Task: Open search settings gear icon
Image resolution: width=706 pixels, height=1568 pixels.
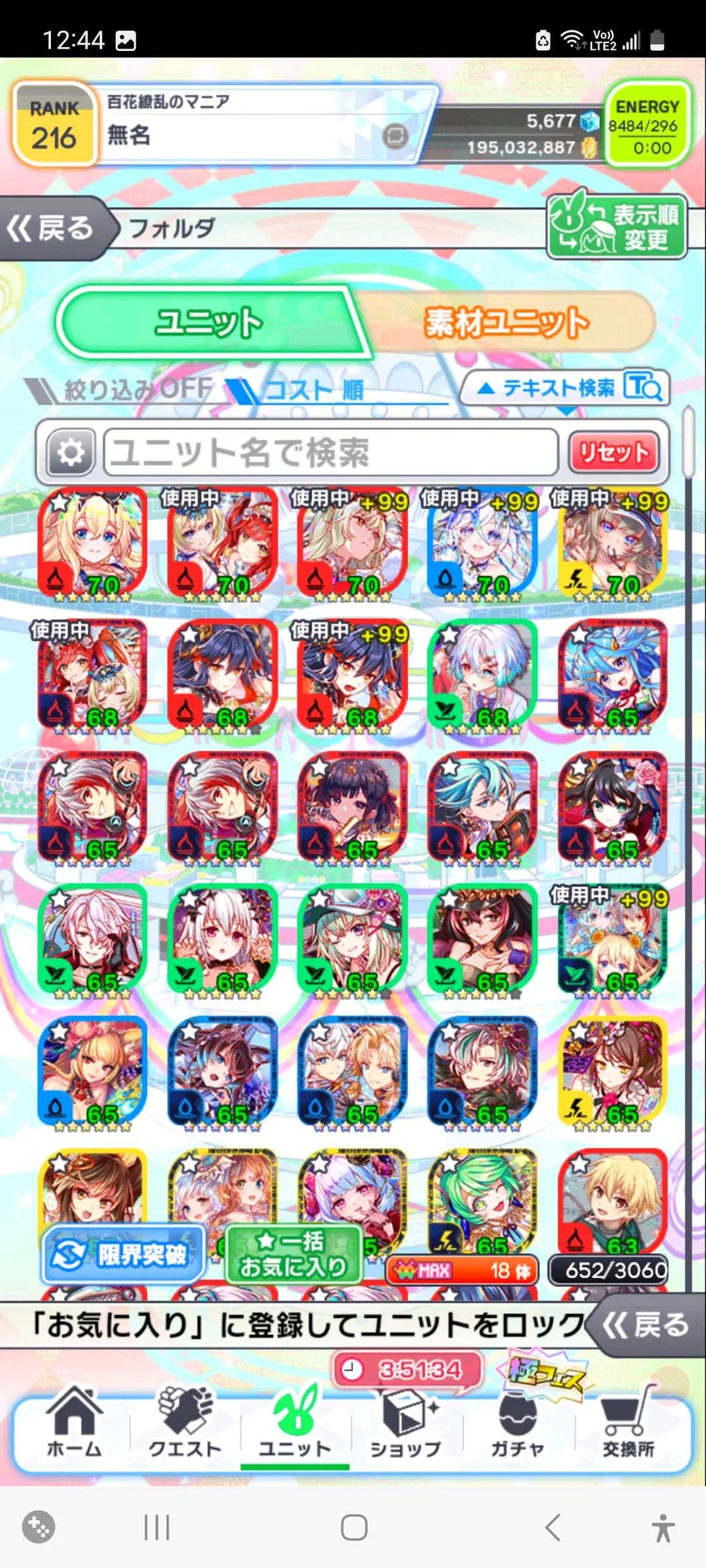Action: click(71, 452)
